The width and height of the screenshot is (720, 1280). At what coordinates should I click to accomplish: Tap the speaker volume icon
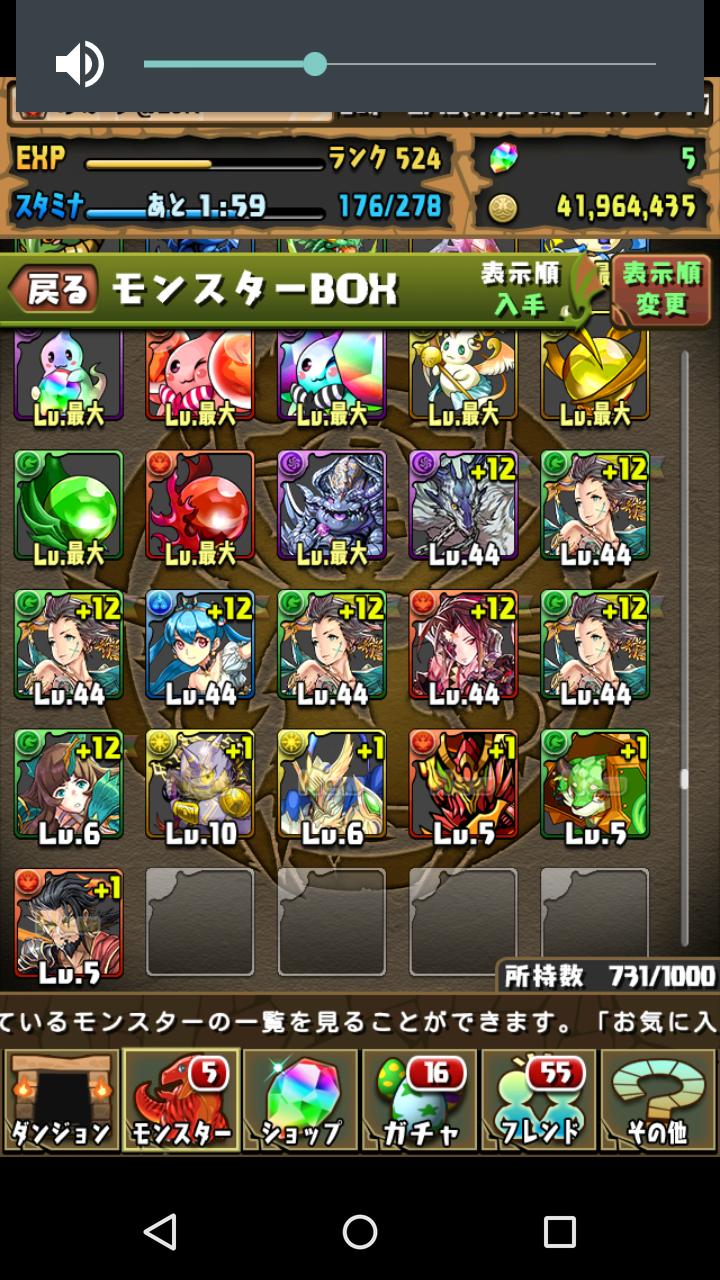coord(80,64)
